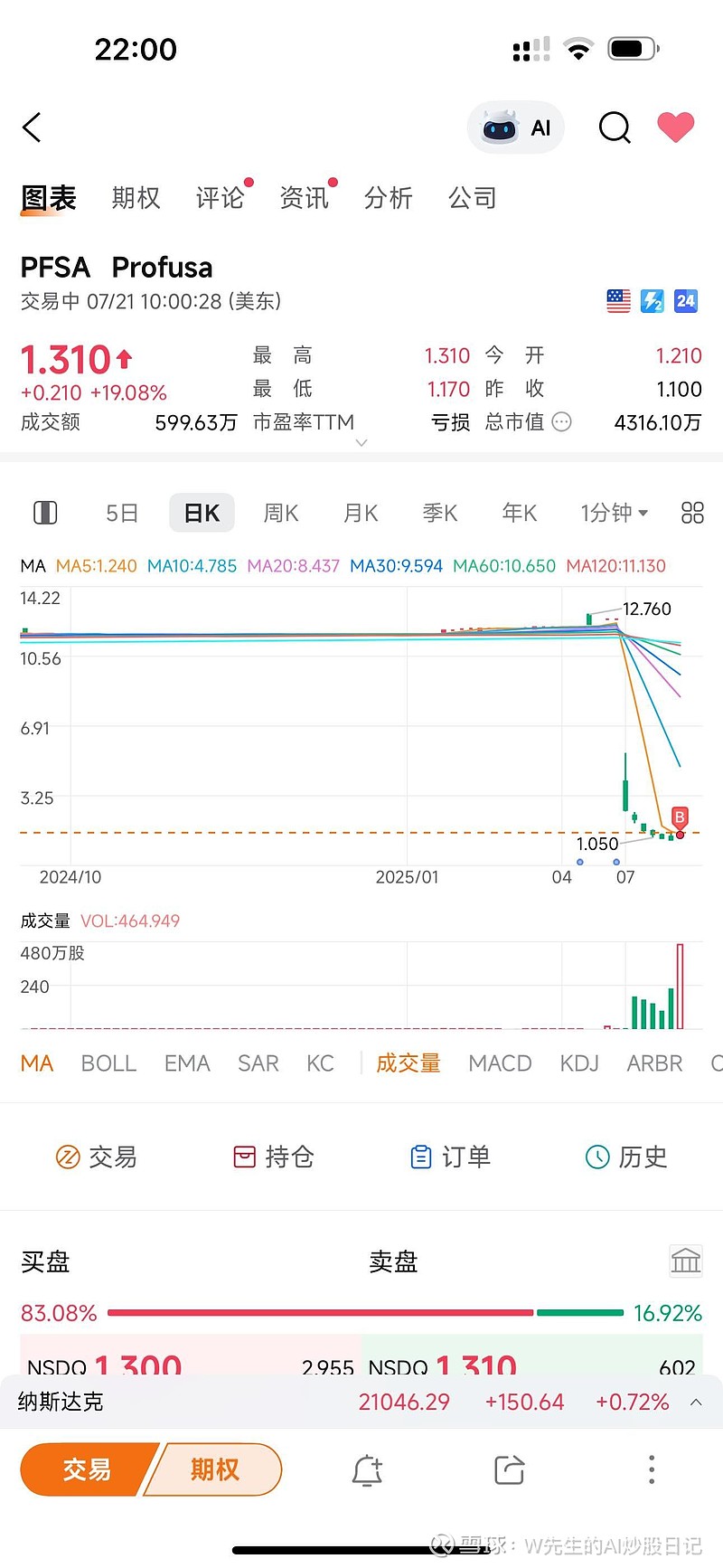Open the 资讯 tab

(304, 198)
